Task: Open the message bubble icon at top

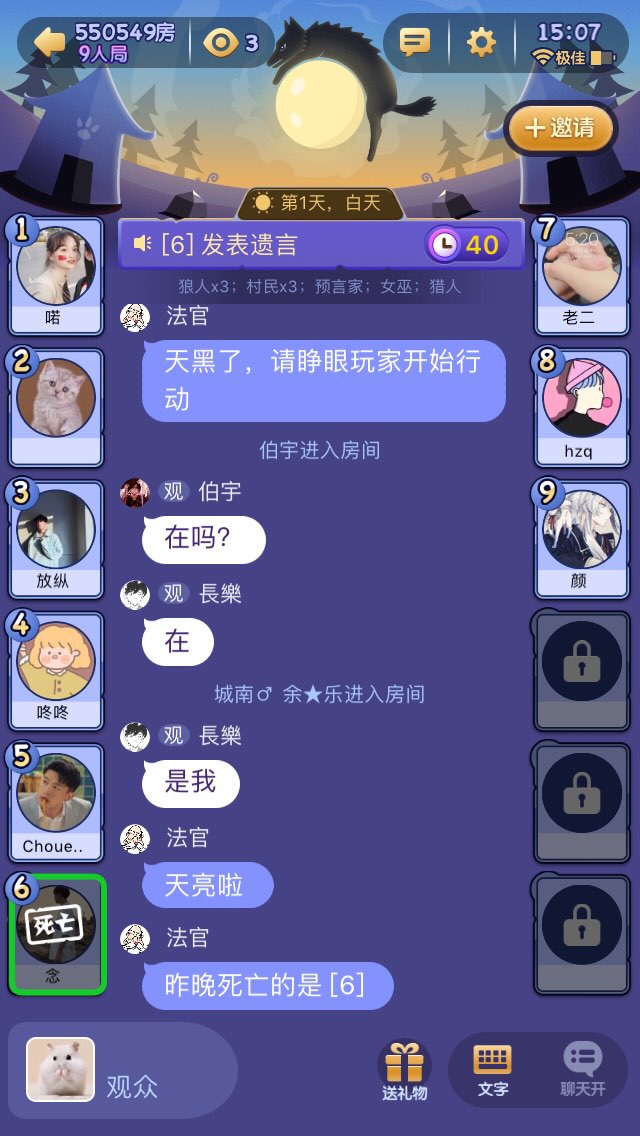Action: (414, 42)
